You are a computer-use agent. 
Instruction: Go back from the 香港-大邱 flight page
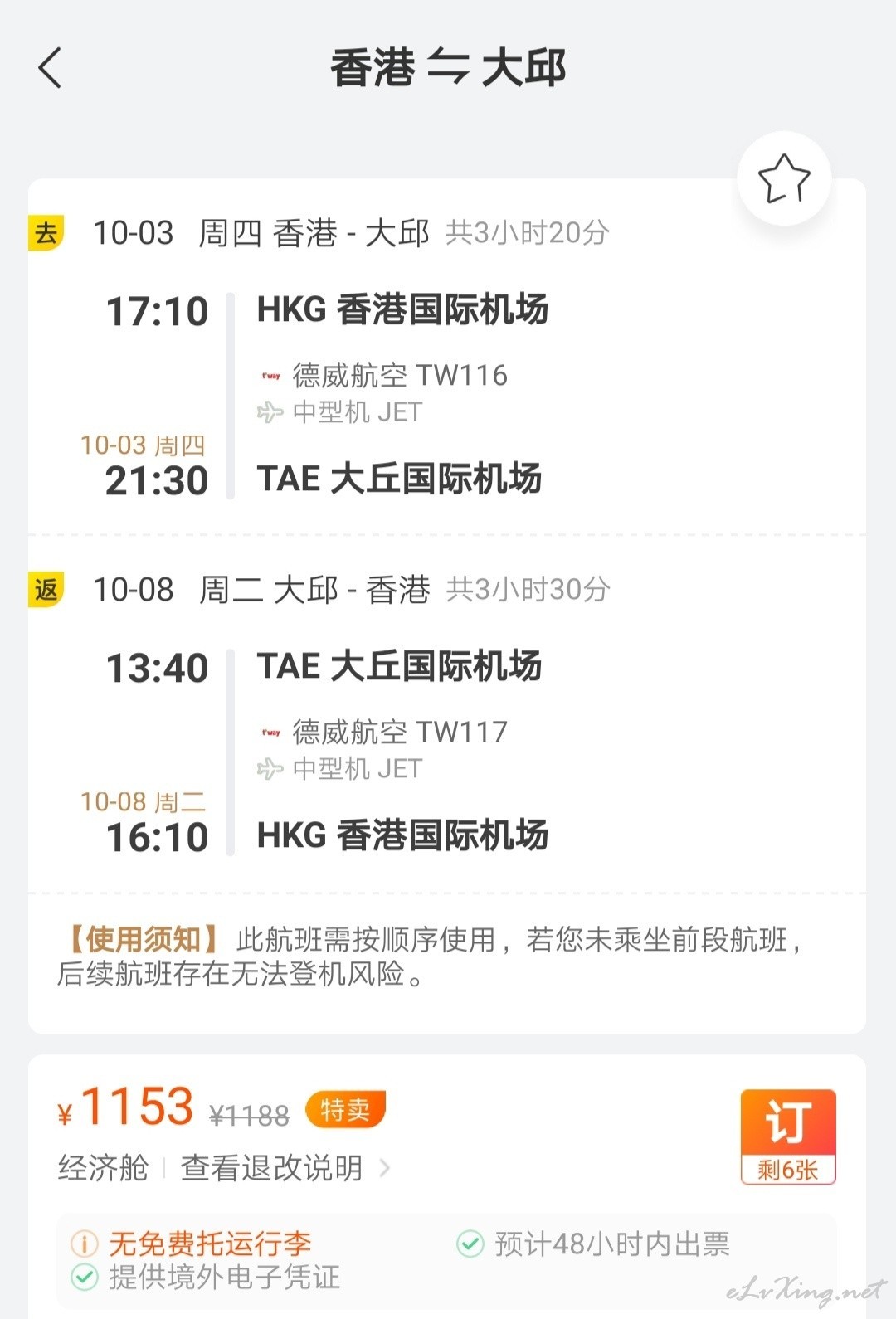pyautogui.click(x=50, y=68)
